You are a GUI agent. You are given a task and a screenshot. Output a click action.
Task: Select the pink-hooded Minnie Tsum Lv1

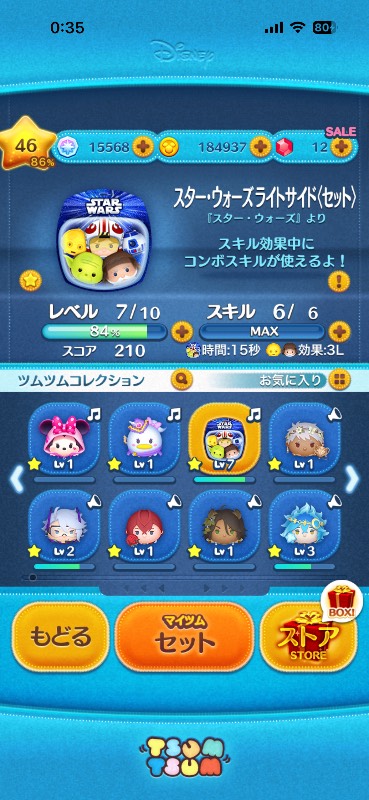(x=63, y=440)
